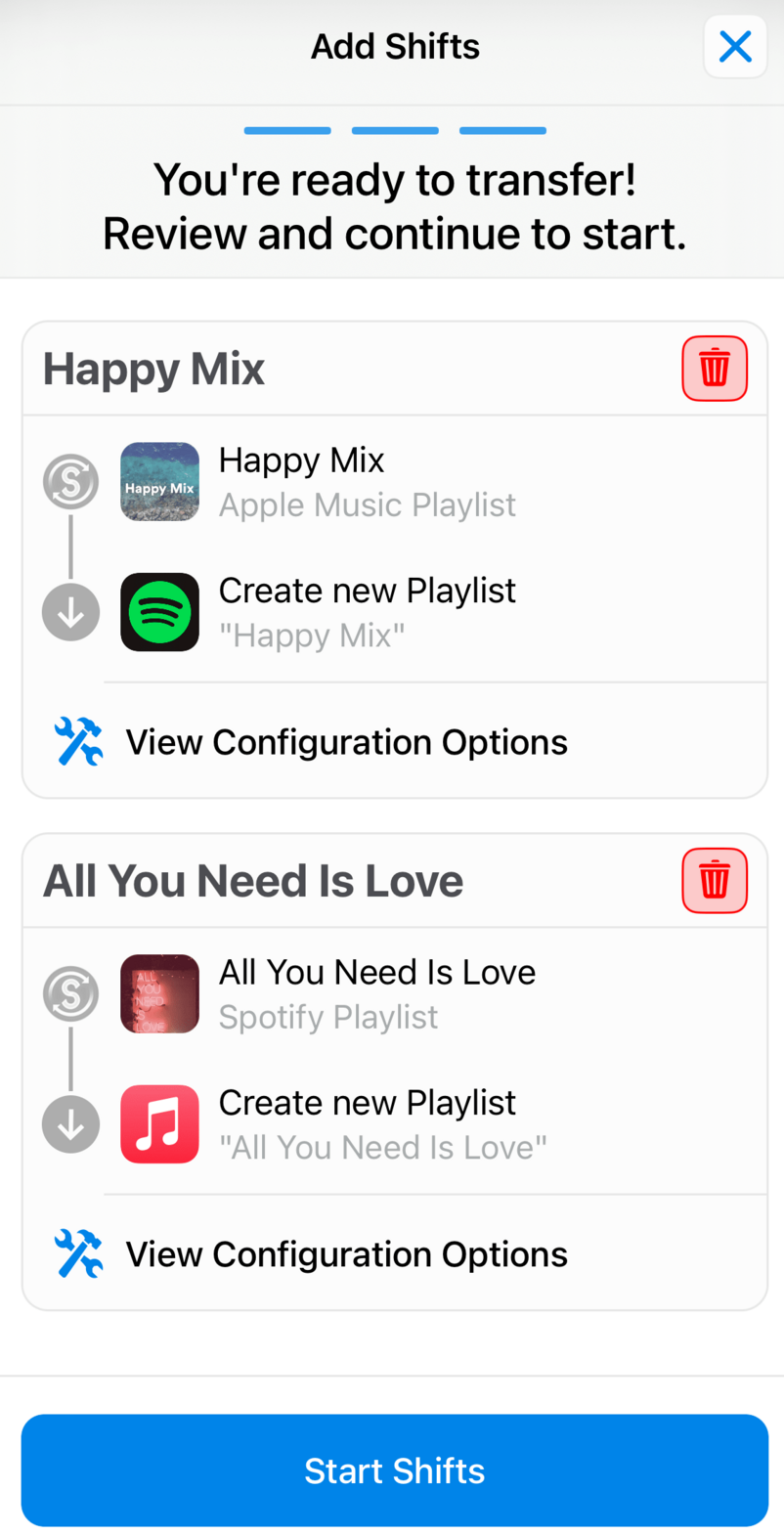Delete the All You Need Is Love shift
This screenshot has width=784, height=1535.
[x=714, y=881]
